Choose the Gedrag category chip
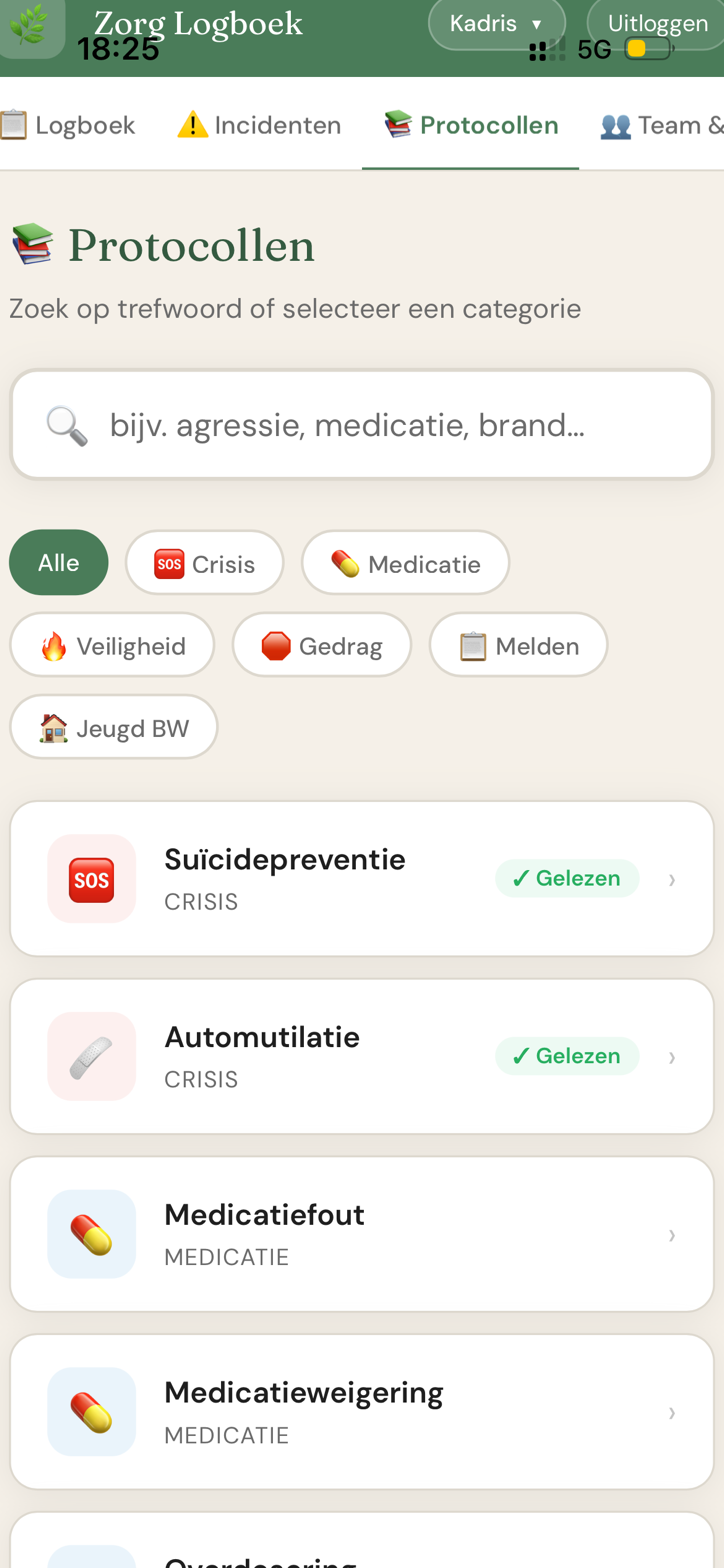This screenshot has width=724, height=1568. [321, 645]
